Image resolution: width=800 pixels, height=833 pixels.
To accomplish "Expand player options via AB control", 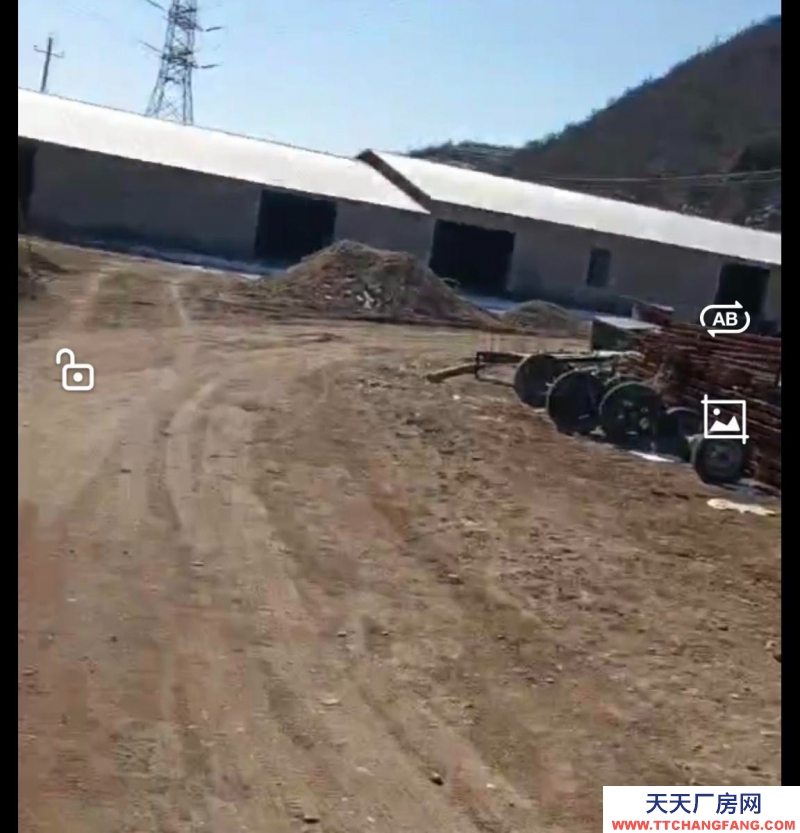I will click(x=727, y=318).
